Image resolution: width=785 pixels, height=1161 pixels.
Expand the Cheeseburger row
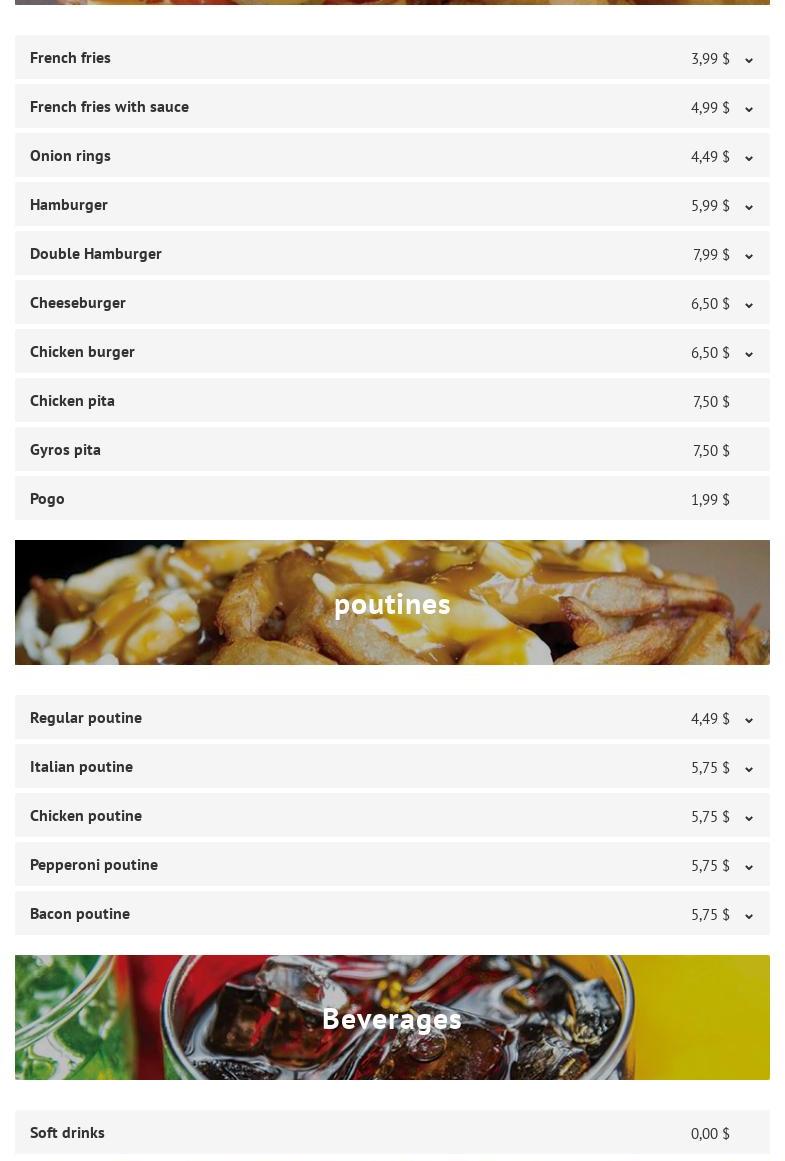(x=748, y=304)
